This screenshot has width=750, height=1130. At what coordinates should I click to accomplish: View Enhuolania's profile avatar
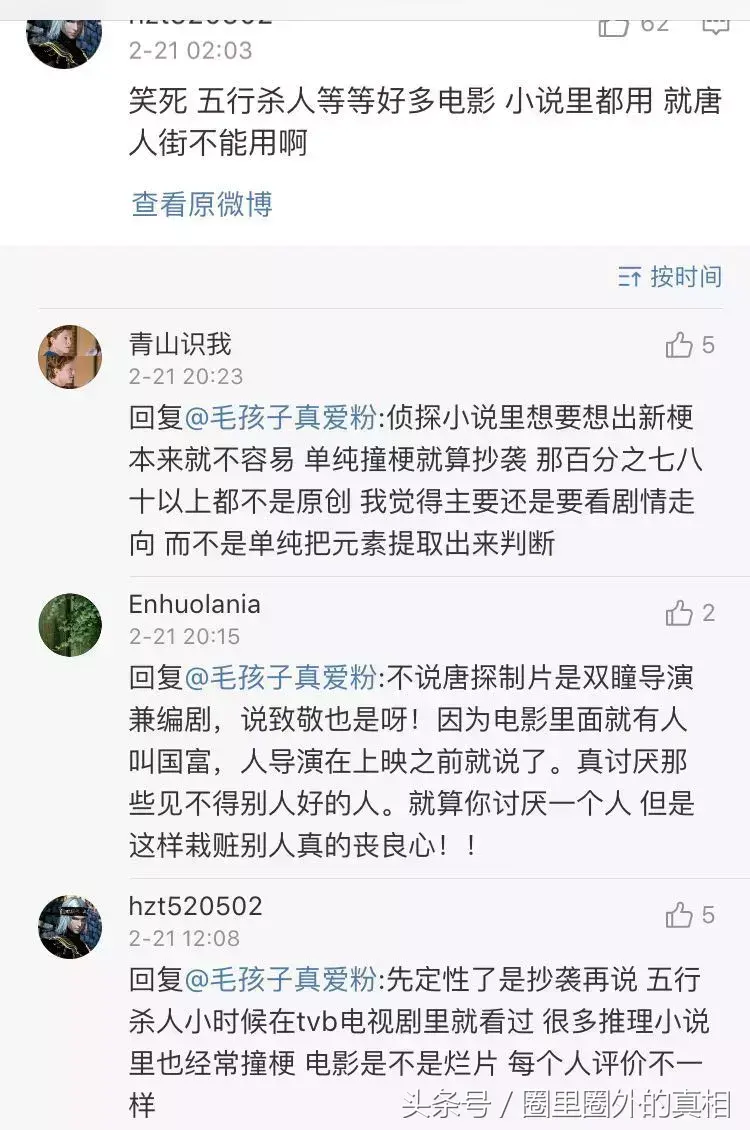(70, 625)
